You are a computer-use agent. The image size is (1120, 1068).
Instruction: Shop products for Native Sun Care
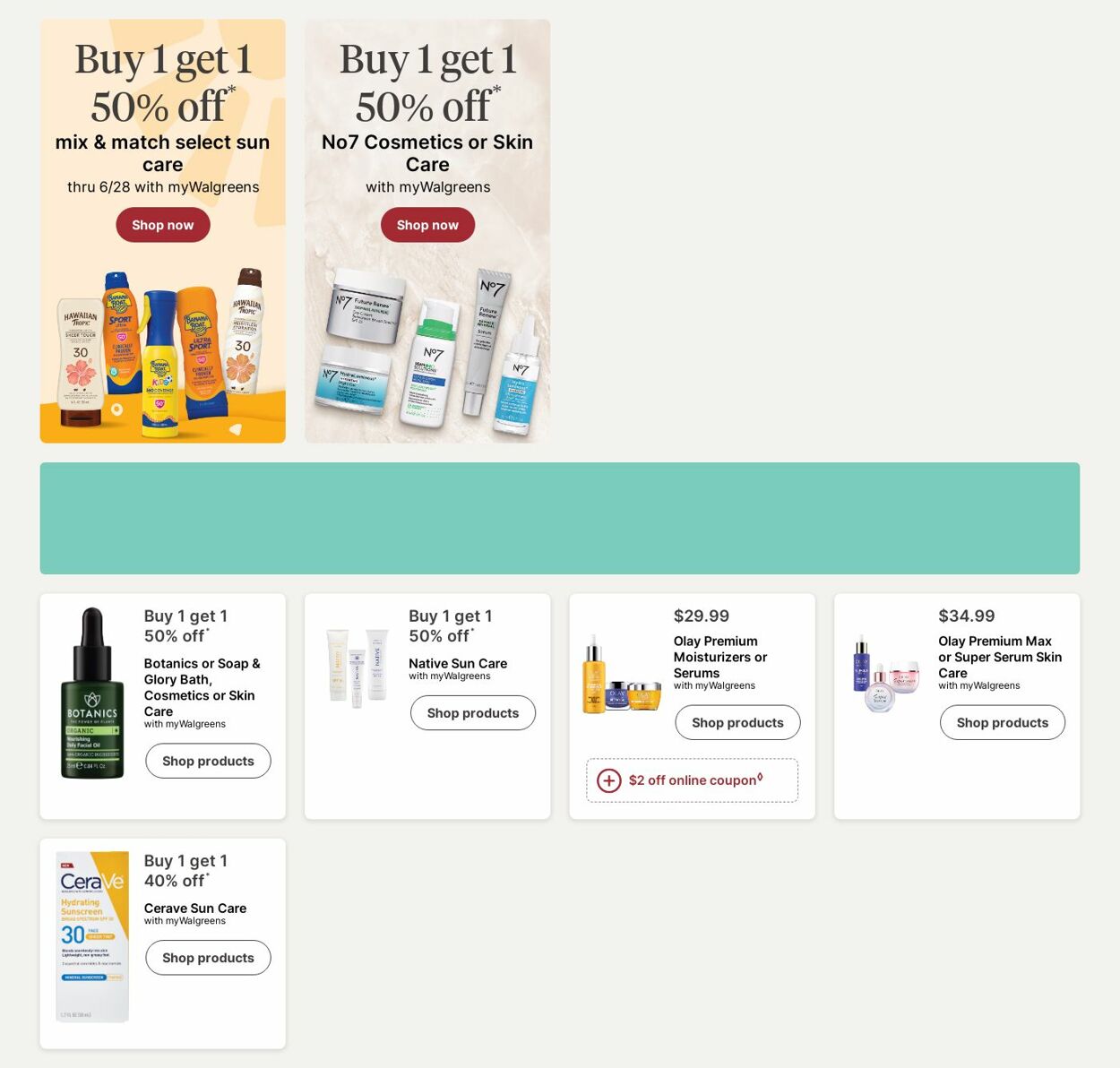pyautogui.click(x=472, y=713)
